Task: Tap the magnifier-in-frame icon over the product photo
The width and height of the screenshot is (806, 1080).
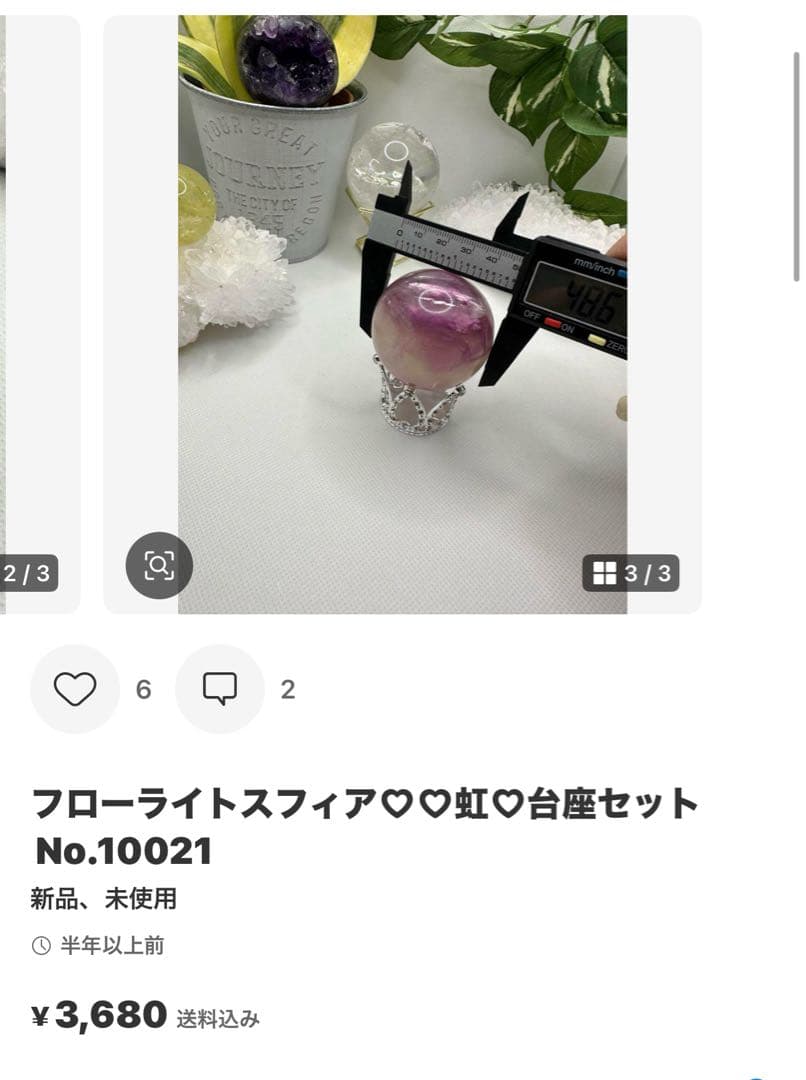Action: point(160,566)
